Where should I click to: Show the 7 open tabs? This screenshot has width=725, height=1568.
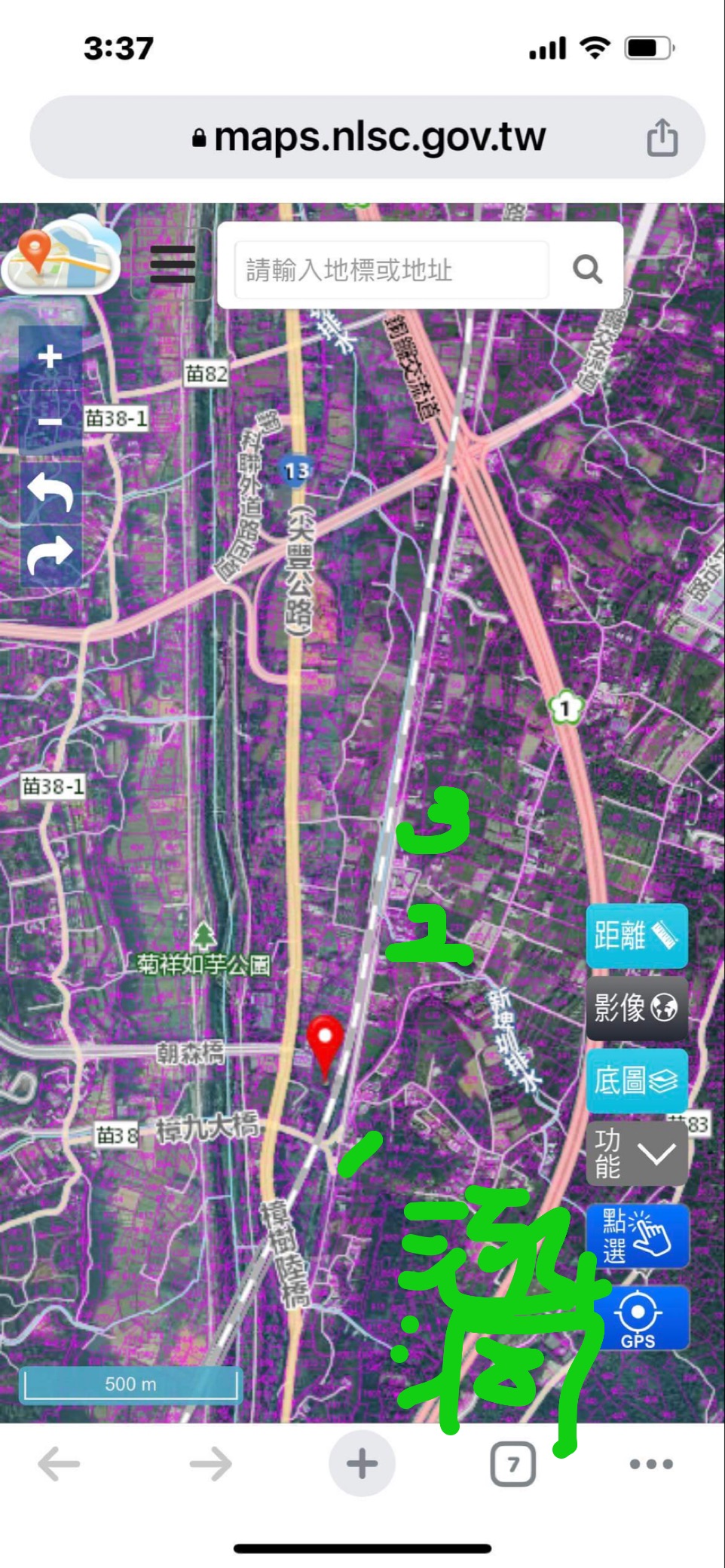coord(513,1464)
